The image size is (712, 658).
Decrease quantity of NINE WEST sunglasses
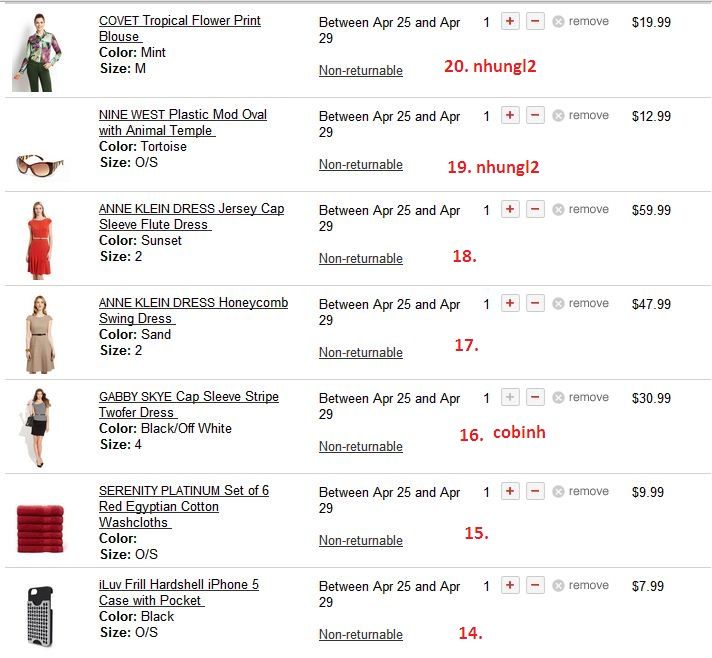(x=536, y=115)
